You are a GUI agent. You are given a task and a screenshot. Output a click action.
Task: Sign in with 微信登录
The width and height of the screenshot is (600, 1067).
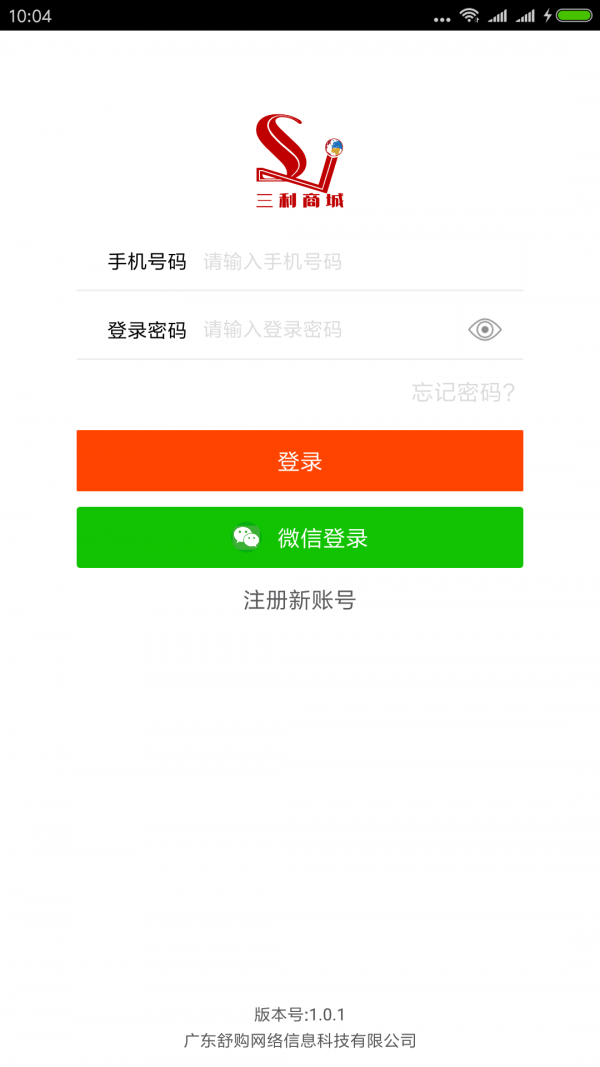tap(300, 538)
